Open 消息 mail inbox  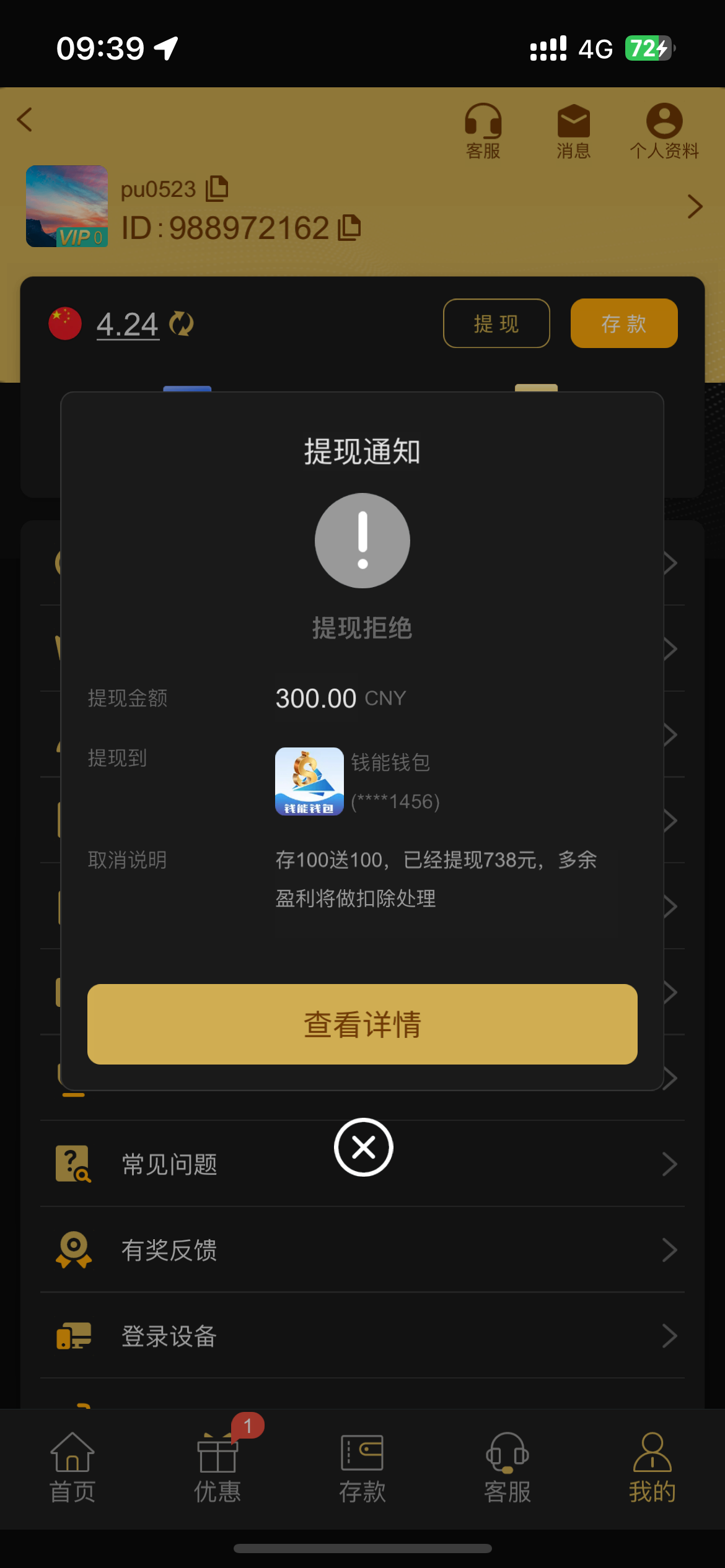tap(573, 131)
